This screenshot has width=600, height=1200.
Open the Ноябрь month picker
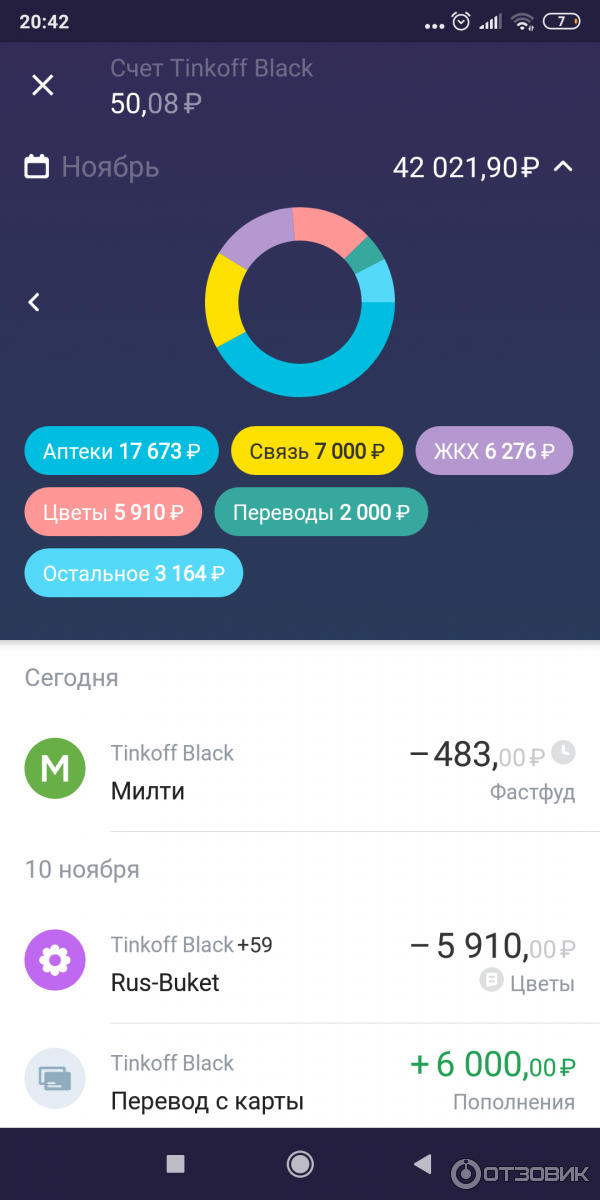[x=92, y=167]
